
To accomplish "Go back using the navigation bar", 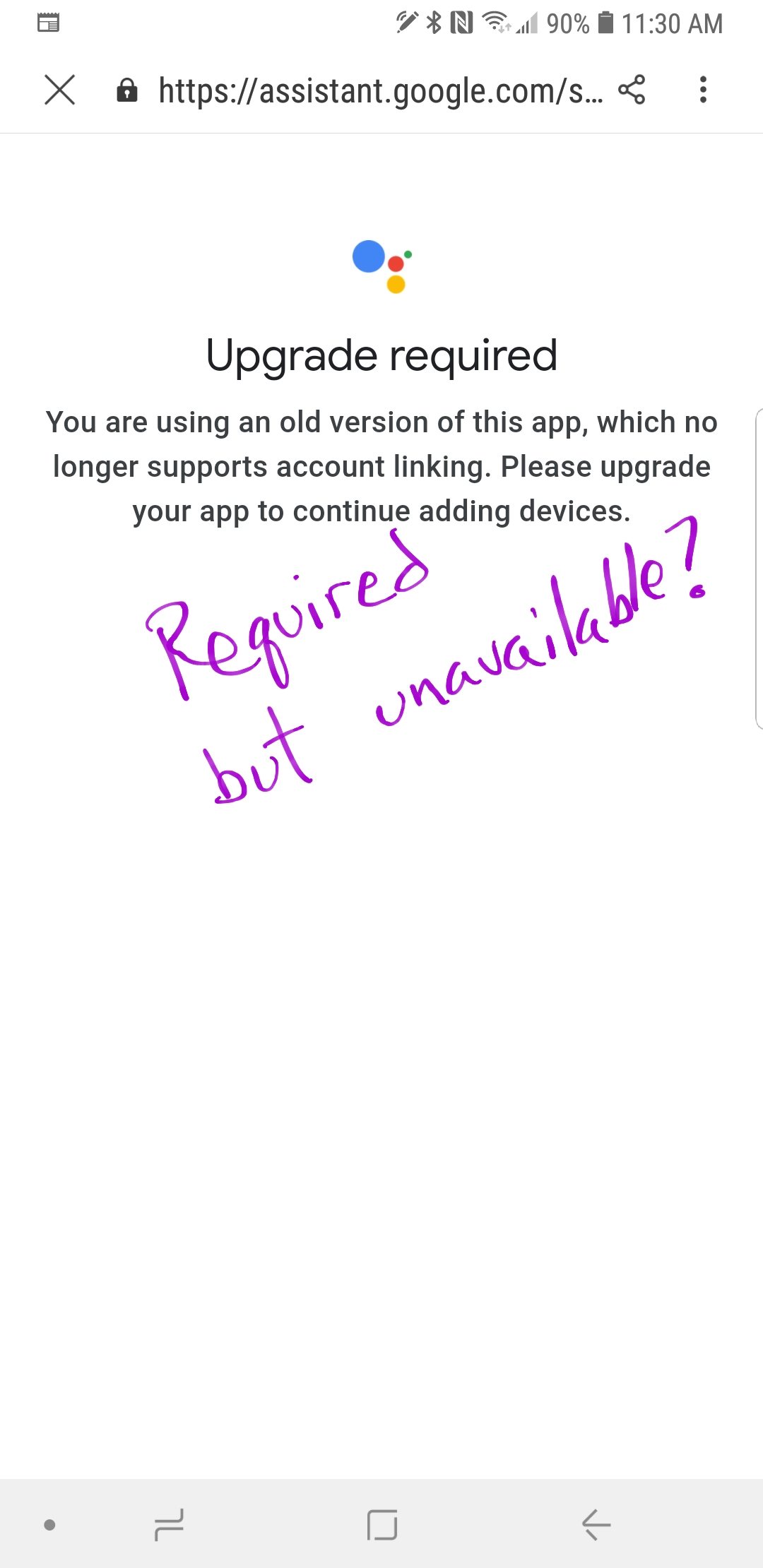I will coord(596,1524).
